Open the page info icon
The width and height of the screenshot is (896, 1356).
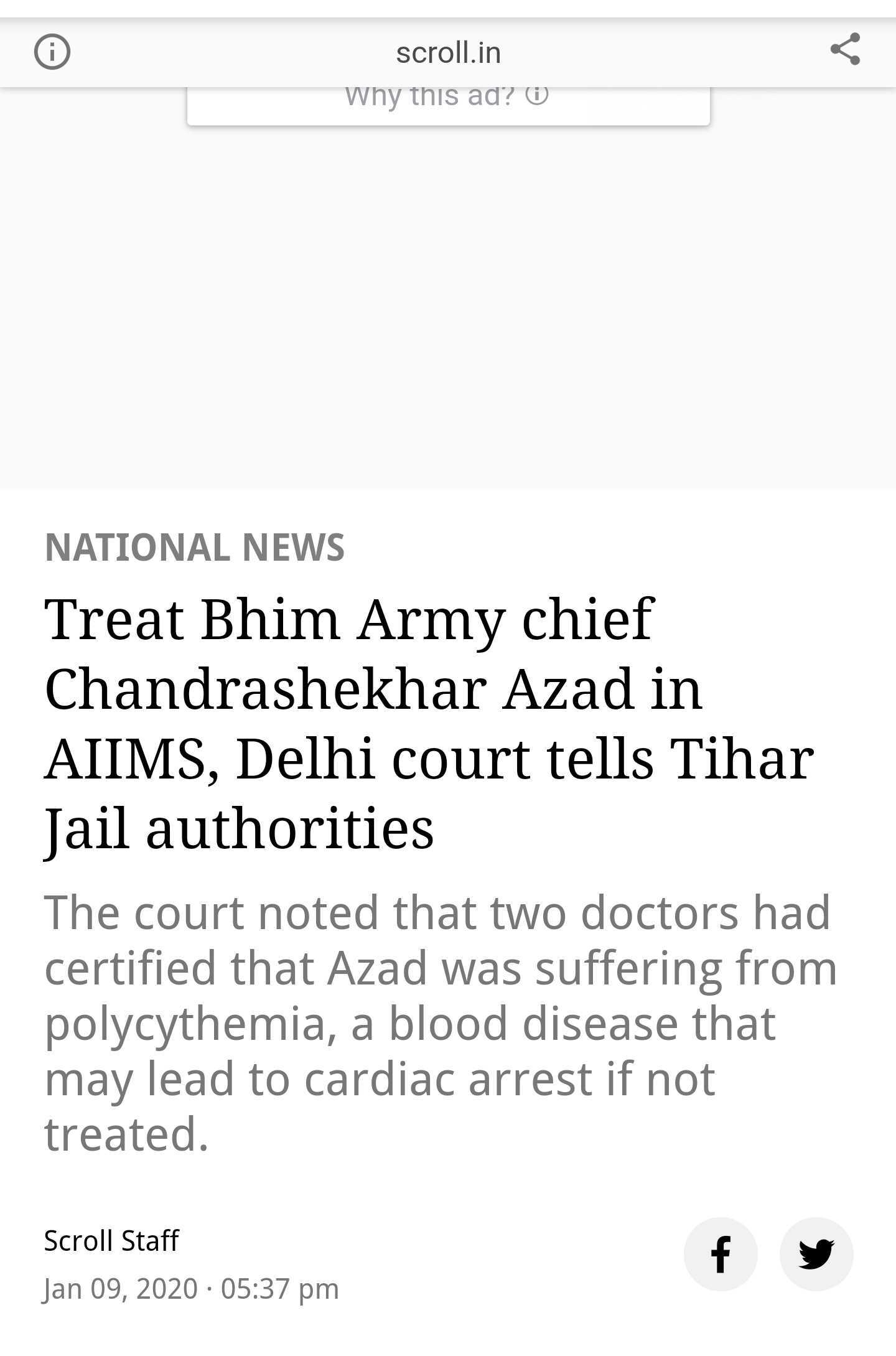point(52,52)
